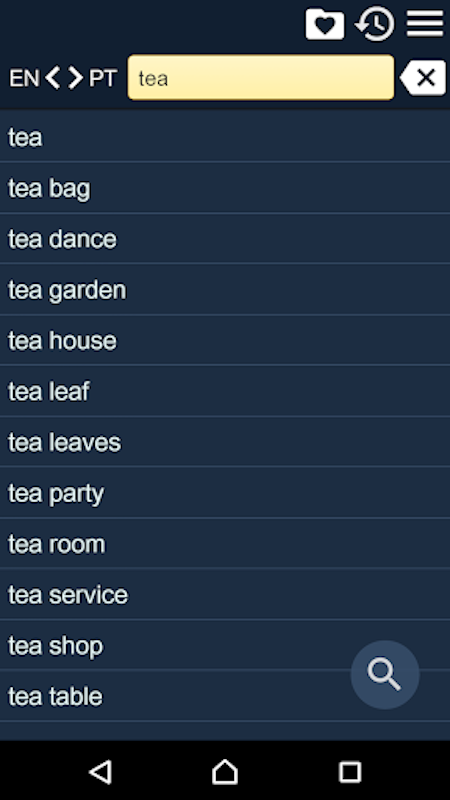Open the hamburger menu
This screenshot has width=450, height=800.
tap(425, 23)
